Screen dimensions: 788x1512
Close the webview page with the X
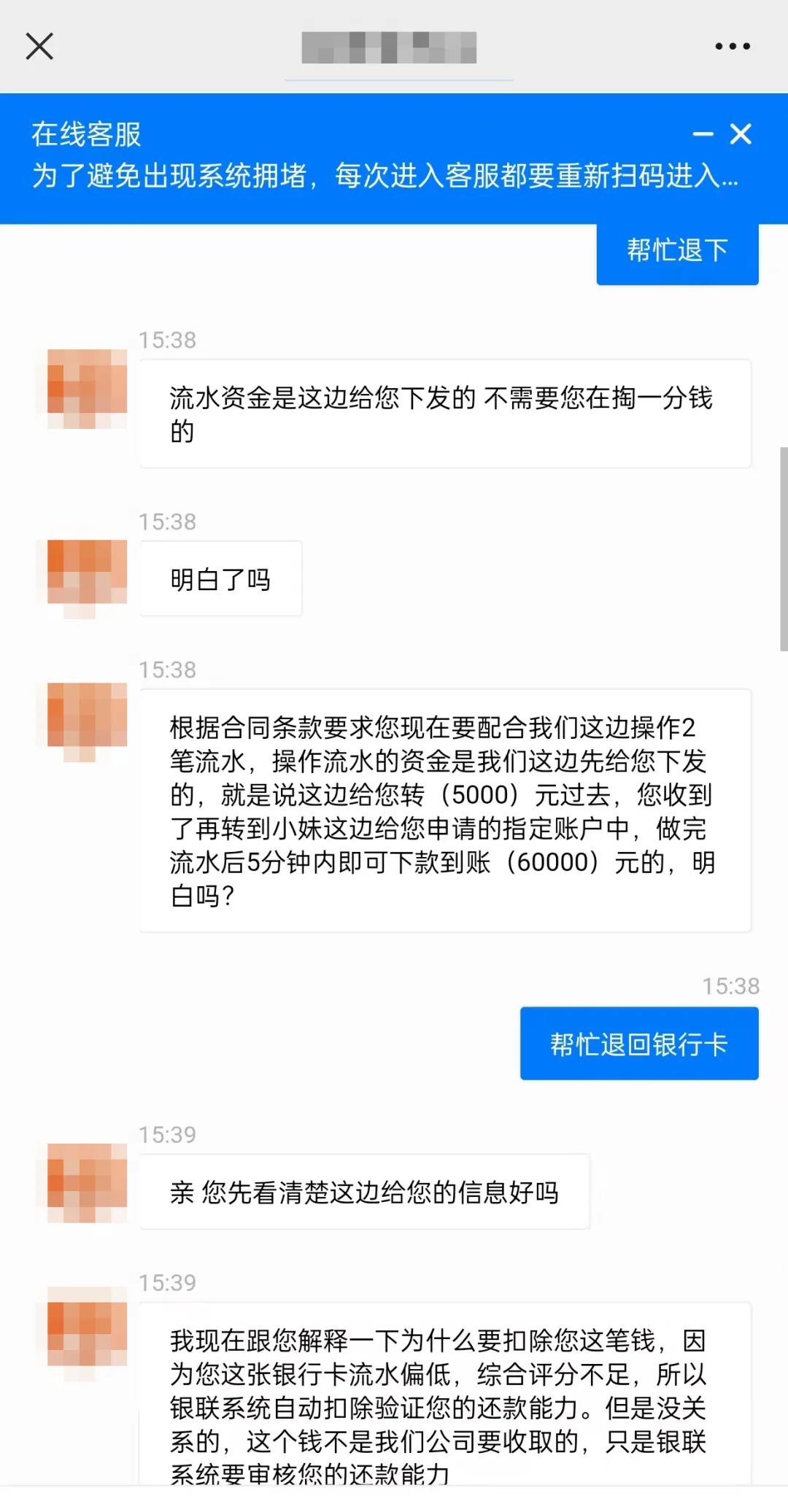pyautogui.click(x=39, y=46)
